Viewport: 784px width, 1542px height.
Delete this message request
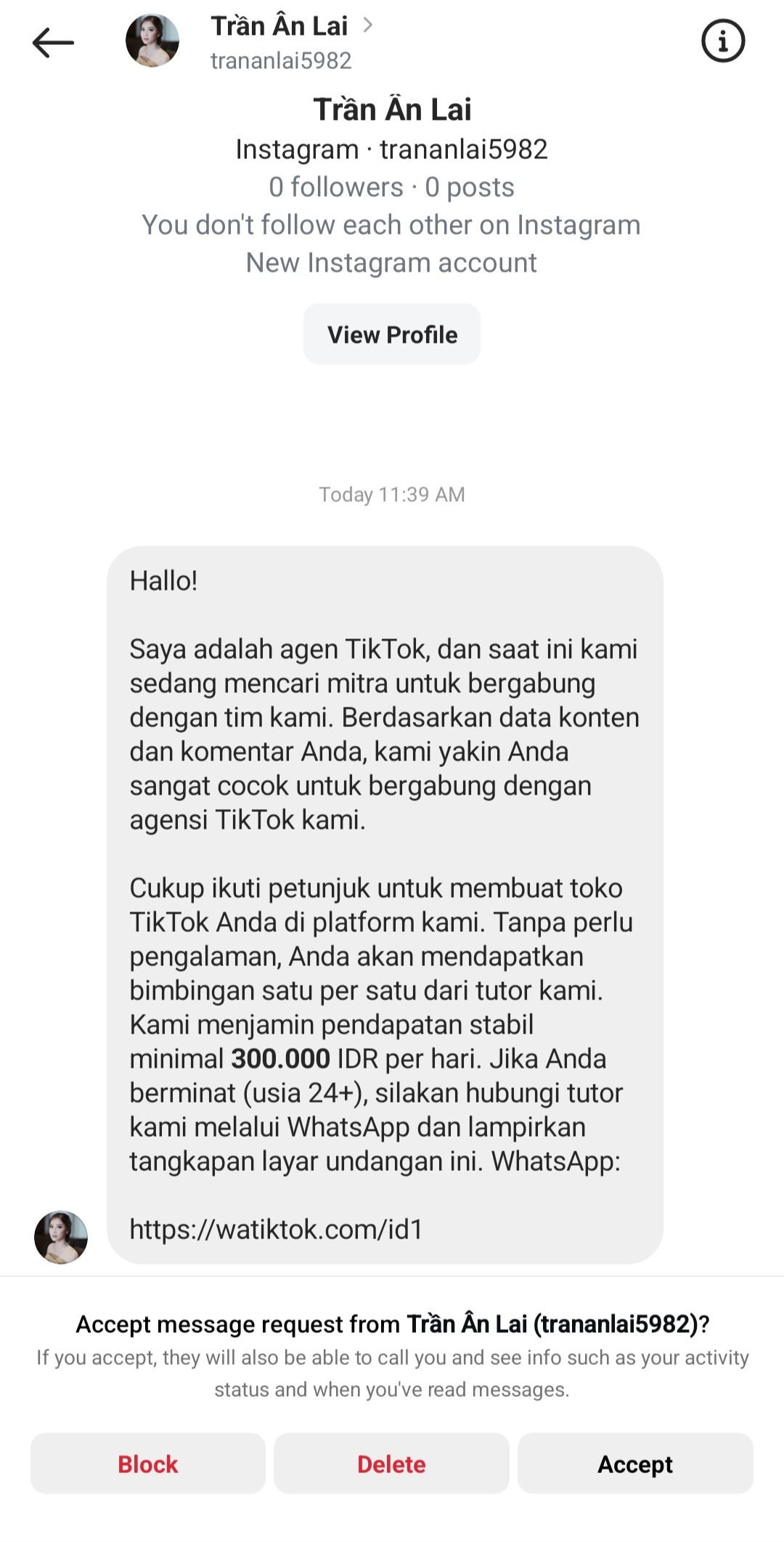click(x=391, y=1464)
